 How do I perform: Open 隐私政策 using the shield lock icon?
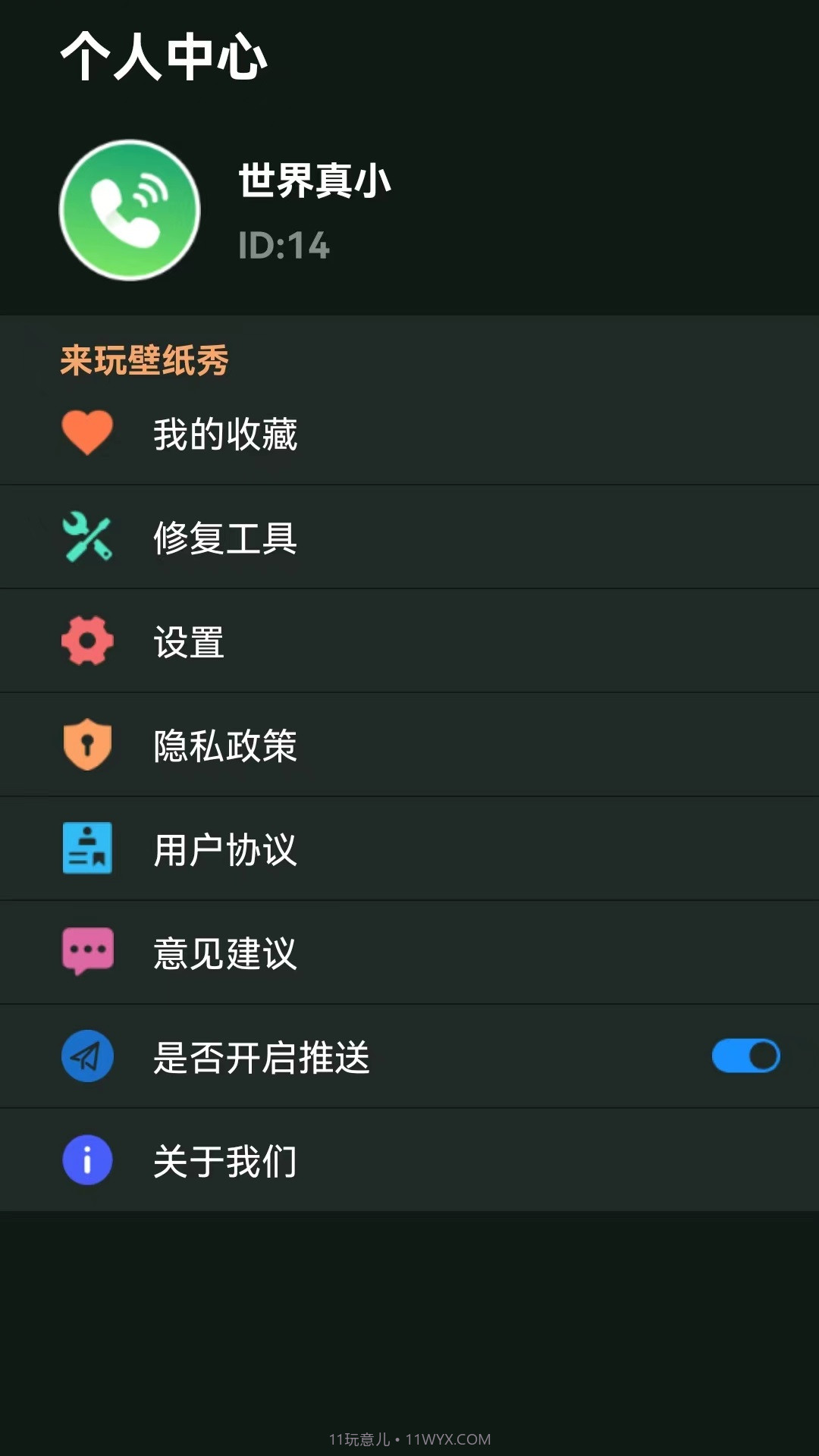click(x=87, y=745)
